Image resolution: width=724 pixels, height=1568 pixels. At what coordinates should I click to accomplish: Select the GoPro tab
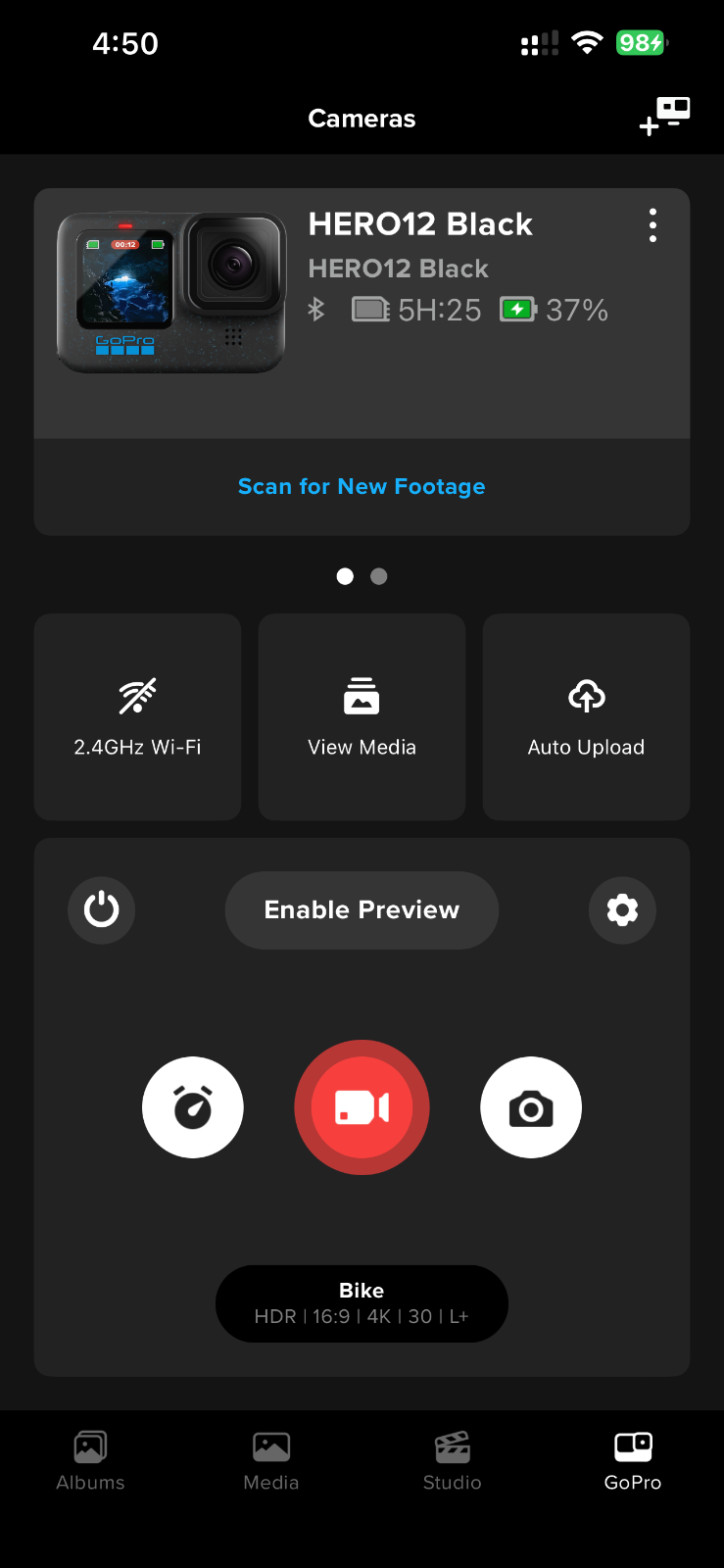[x=633, y=1460]
